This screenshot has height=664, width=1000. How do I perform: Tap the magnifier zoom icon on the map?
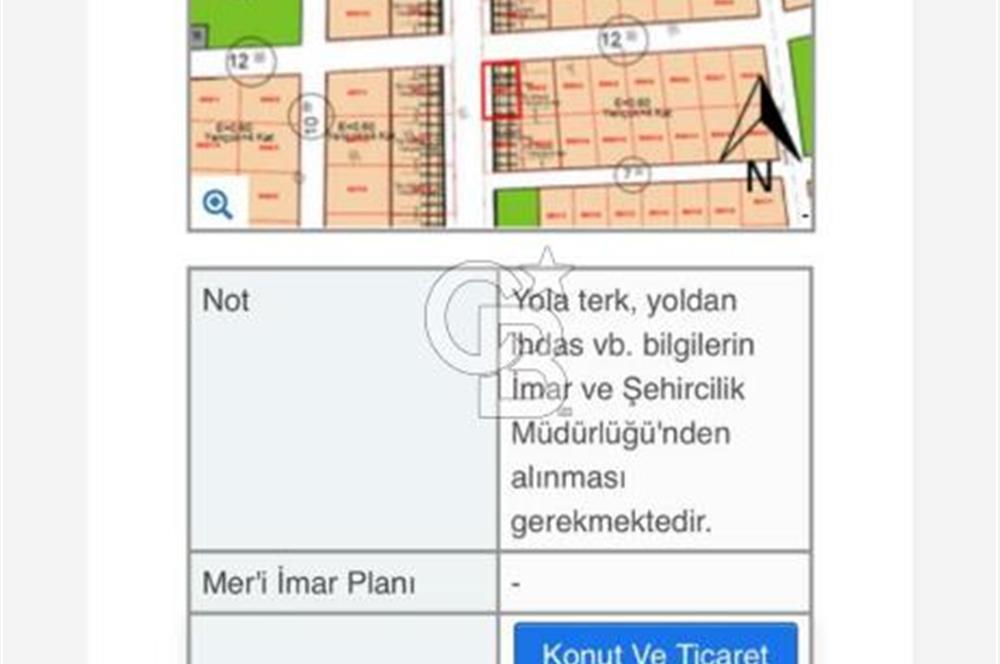[218, 205]
